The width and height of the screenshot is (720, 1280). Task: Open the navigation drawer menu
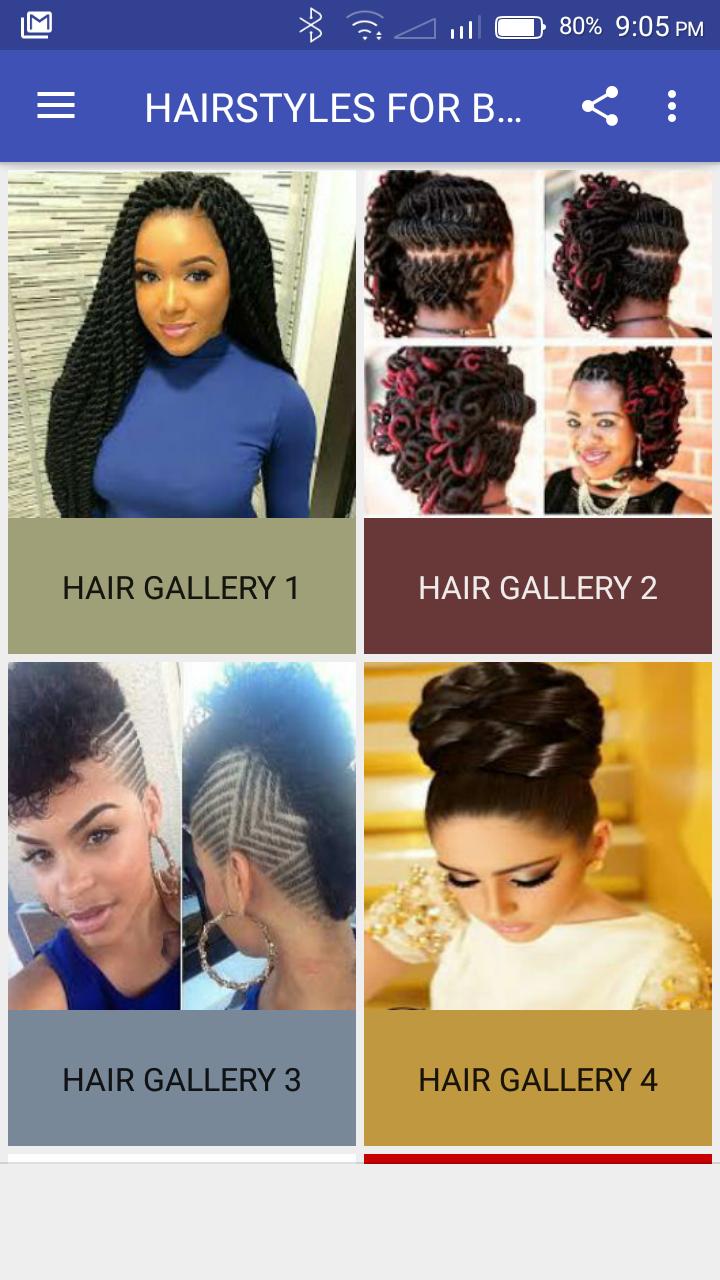point(55,105)
